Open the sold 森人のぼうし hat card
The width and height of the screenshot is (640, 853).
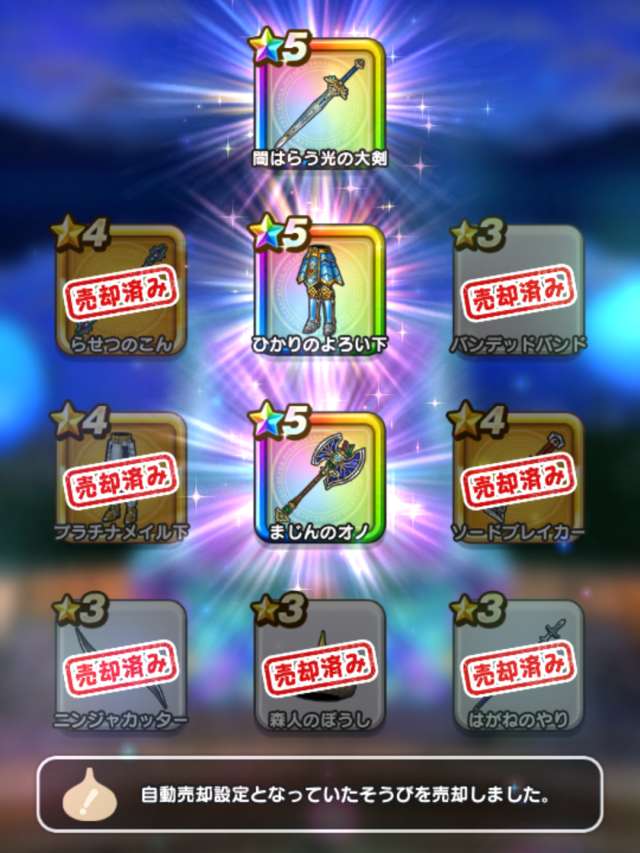click(x=320, y=664)
